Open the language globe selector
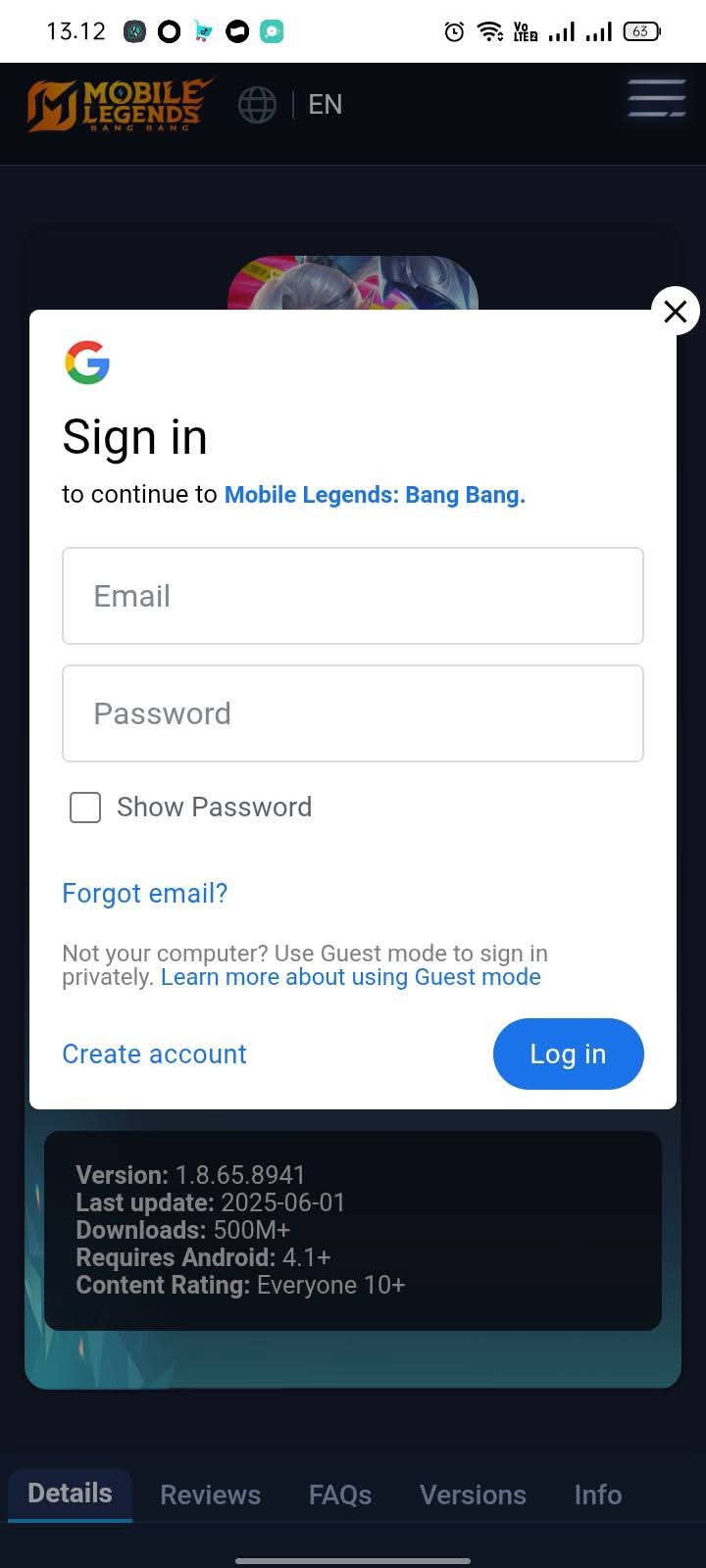Screen dimensions: 706x1568 coord(256,105)
